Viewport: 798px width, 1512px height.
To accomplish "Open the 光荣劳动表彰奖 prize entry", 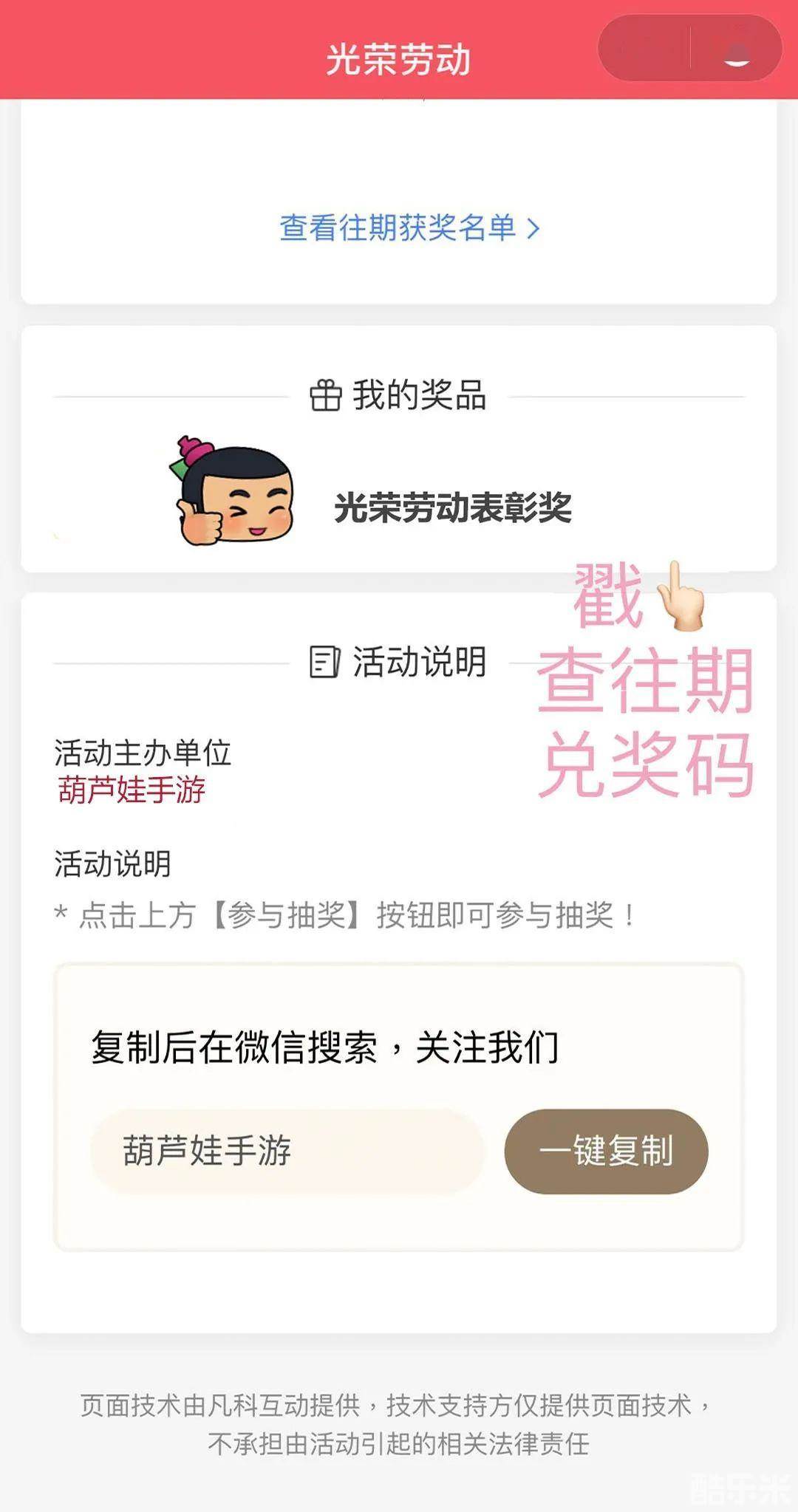I will click(451, 507).
